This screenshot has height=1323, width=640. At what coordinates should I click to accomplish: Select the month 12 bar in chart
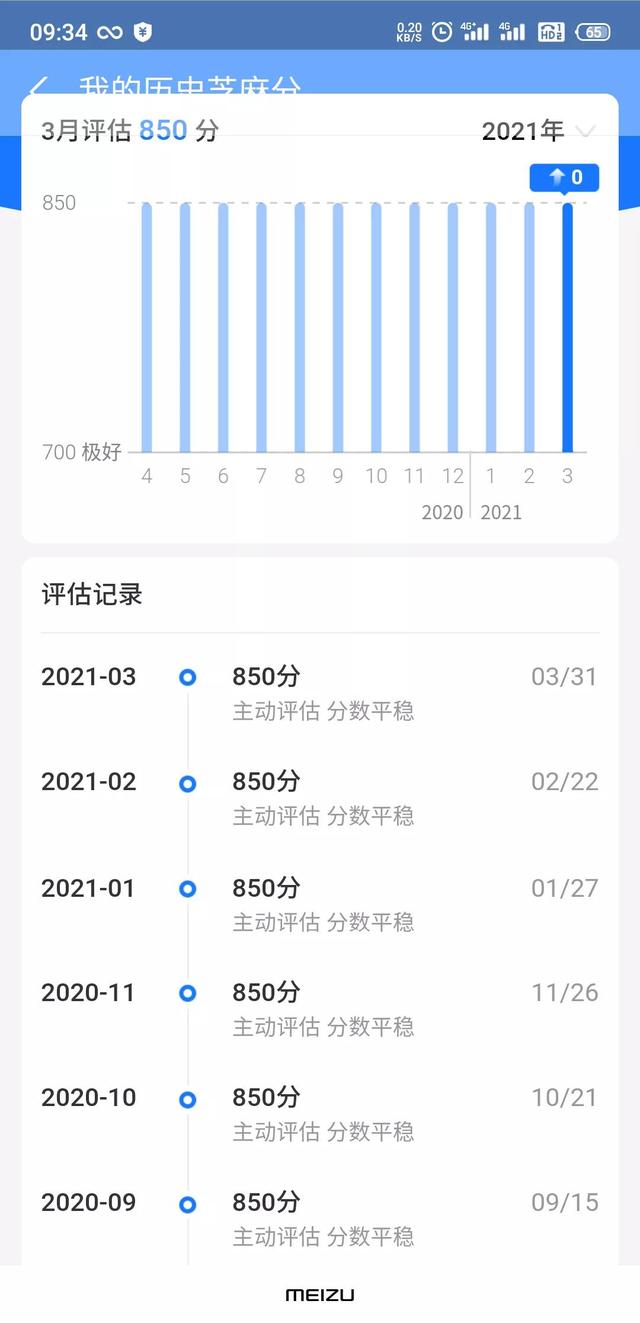(x=453, y=327)
